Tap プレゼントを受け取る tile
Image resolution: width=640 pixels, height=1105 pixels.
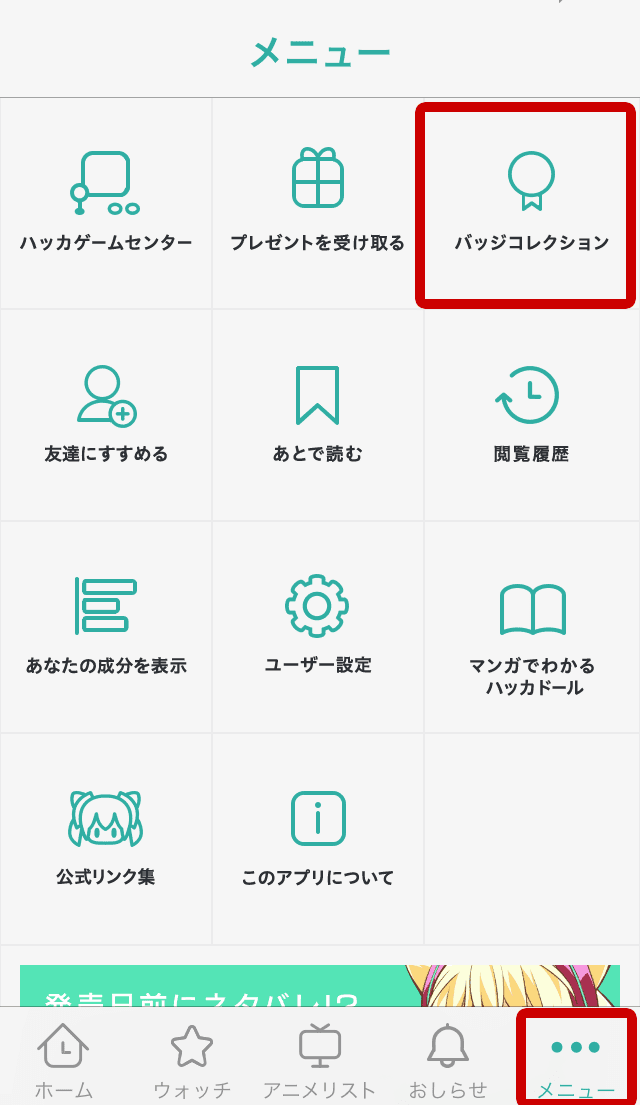pos(318,204)
